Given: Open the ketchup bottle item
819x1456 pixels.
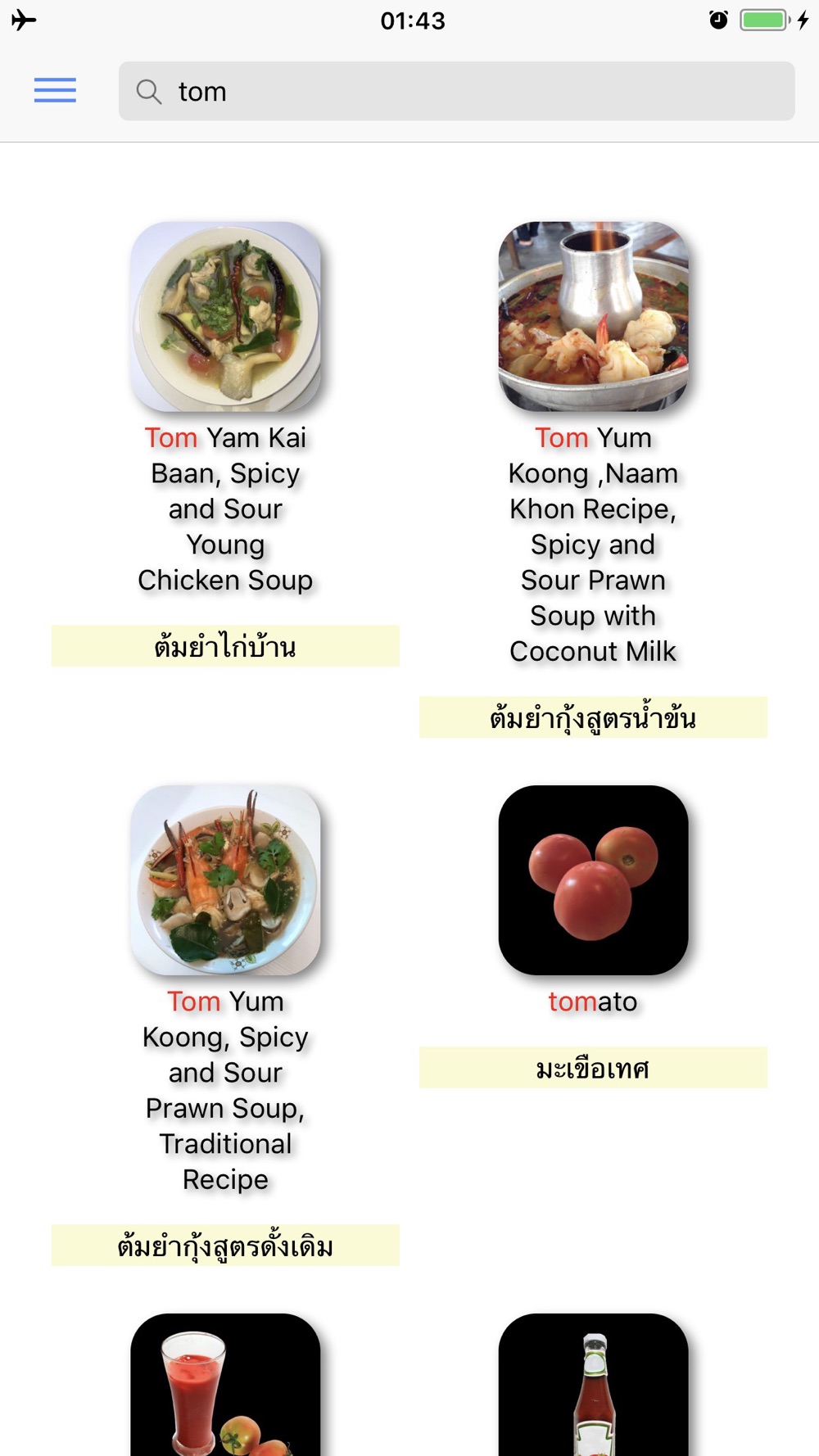Looking at the screenshot, I should 593,1385.
